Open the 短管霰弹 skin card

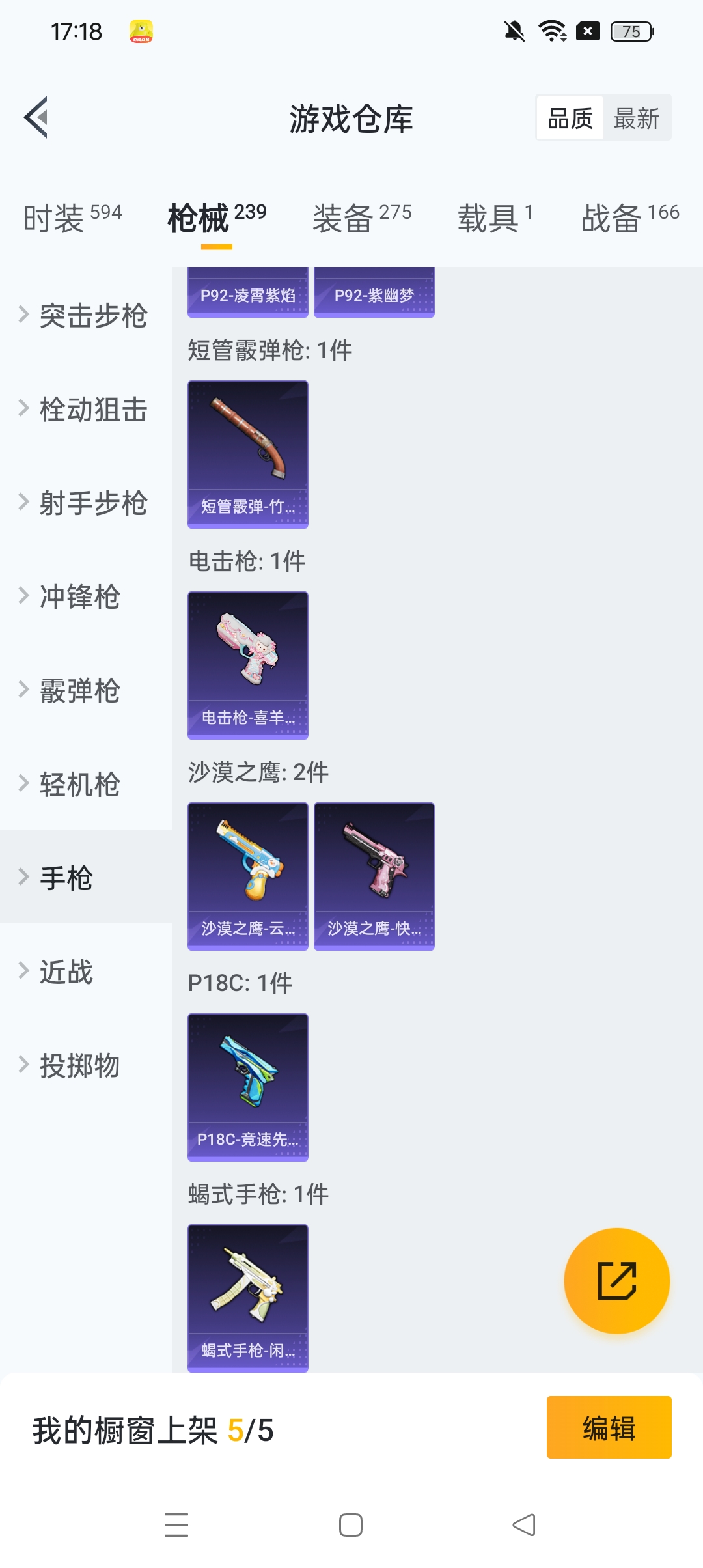(248, 455)
